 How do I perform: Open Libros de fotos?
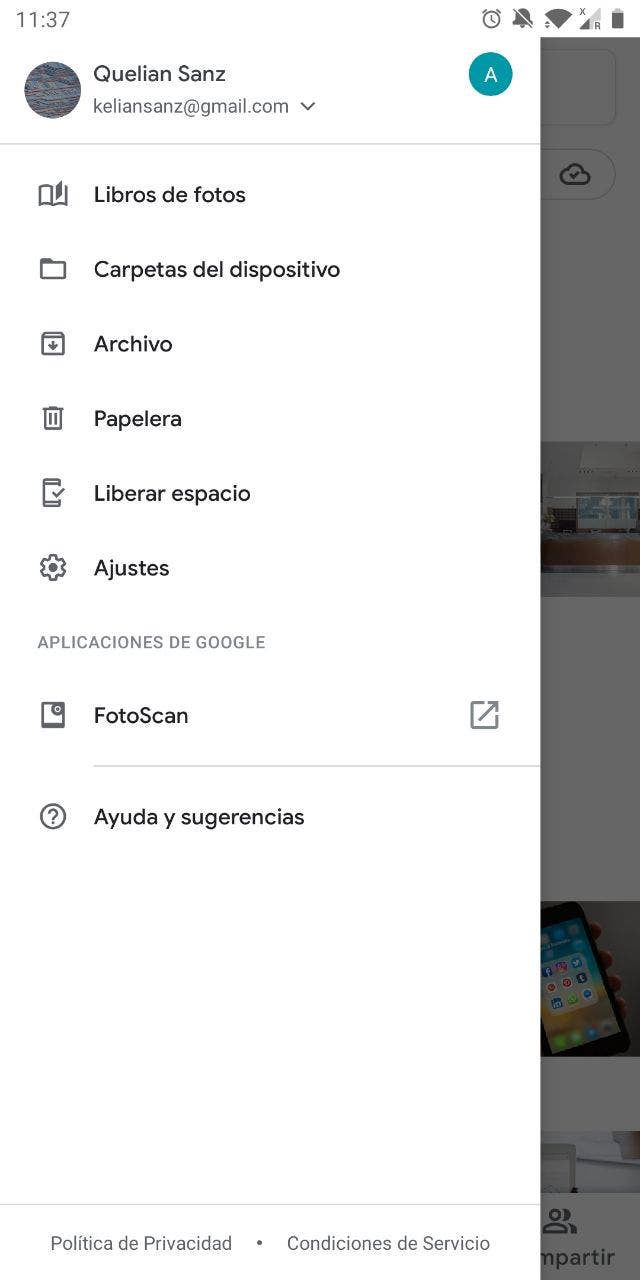(x=170, y=195)
